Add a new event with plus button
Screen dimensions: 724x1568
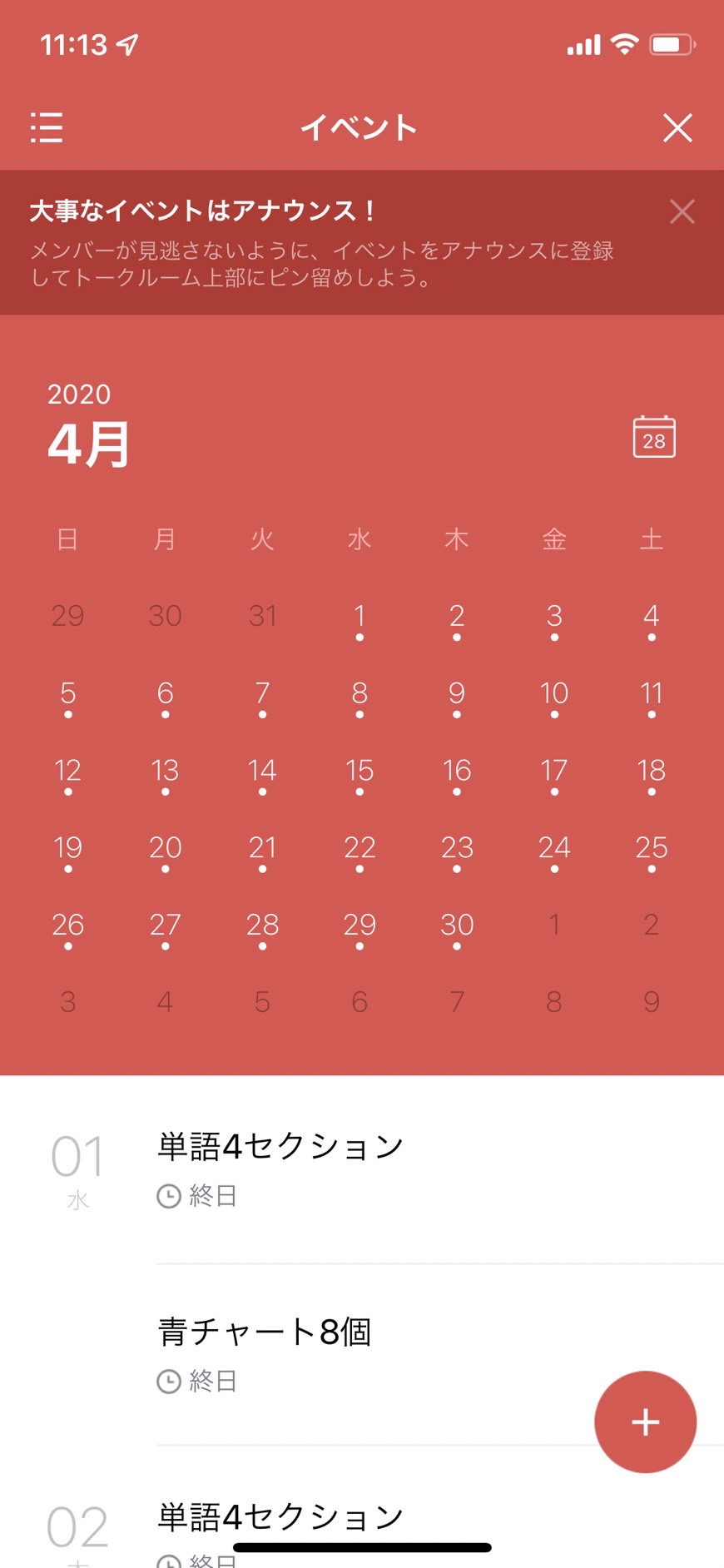coord(646,1422)
